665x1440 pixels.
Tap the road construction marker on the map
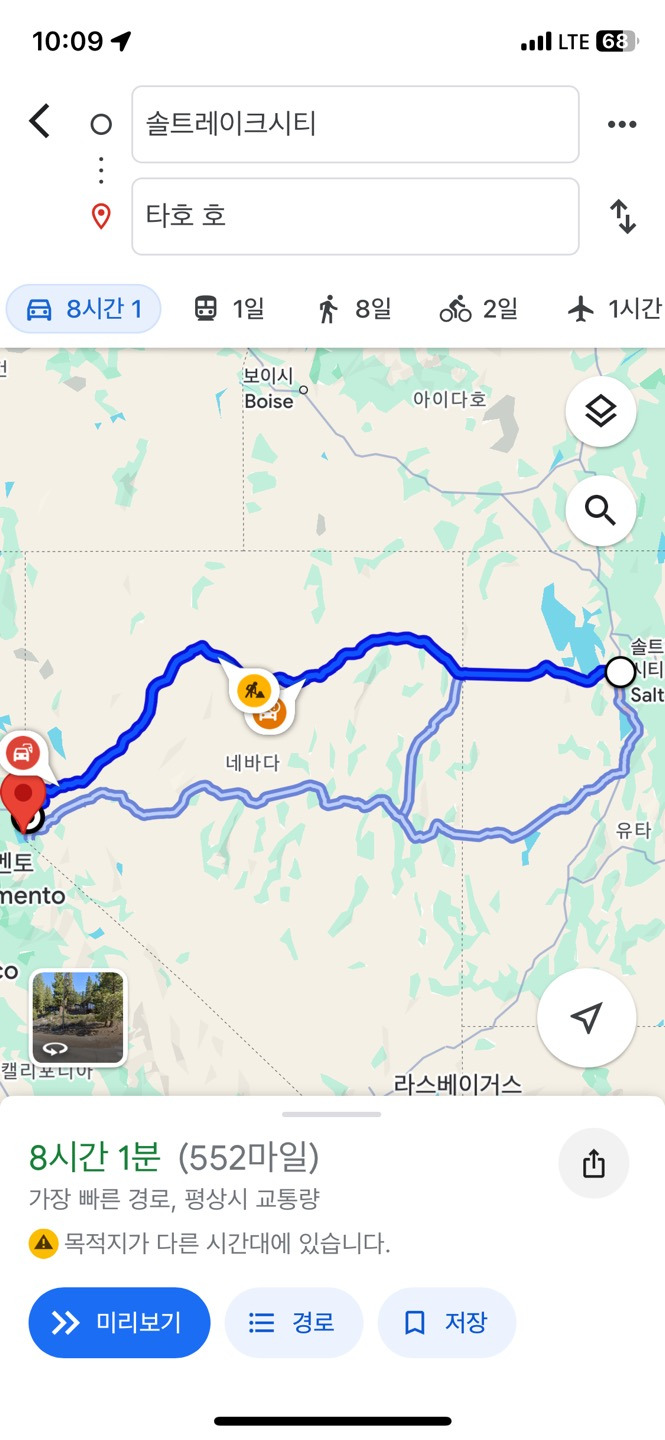point(254,688)
